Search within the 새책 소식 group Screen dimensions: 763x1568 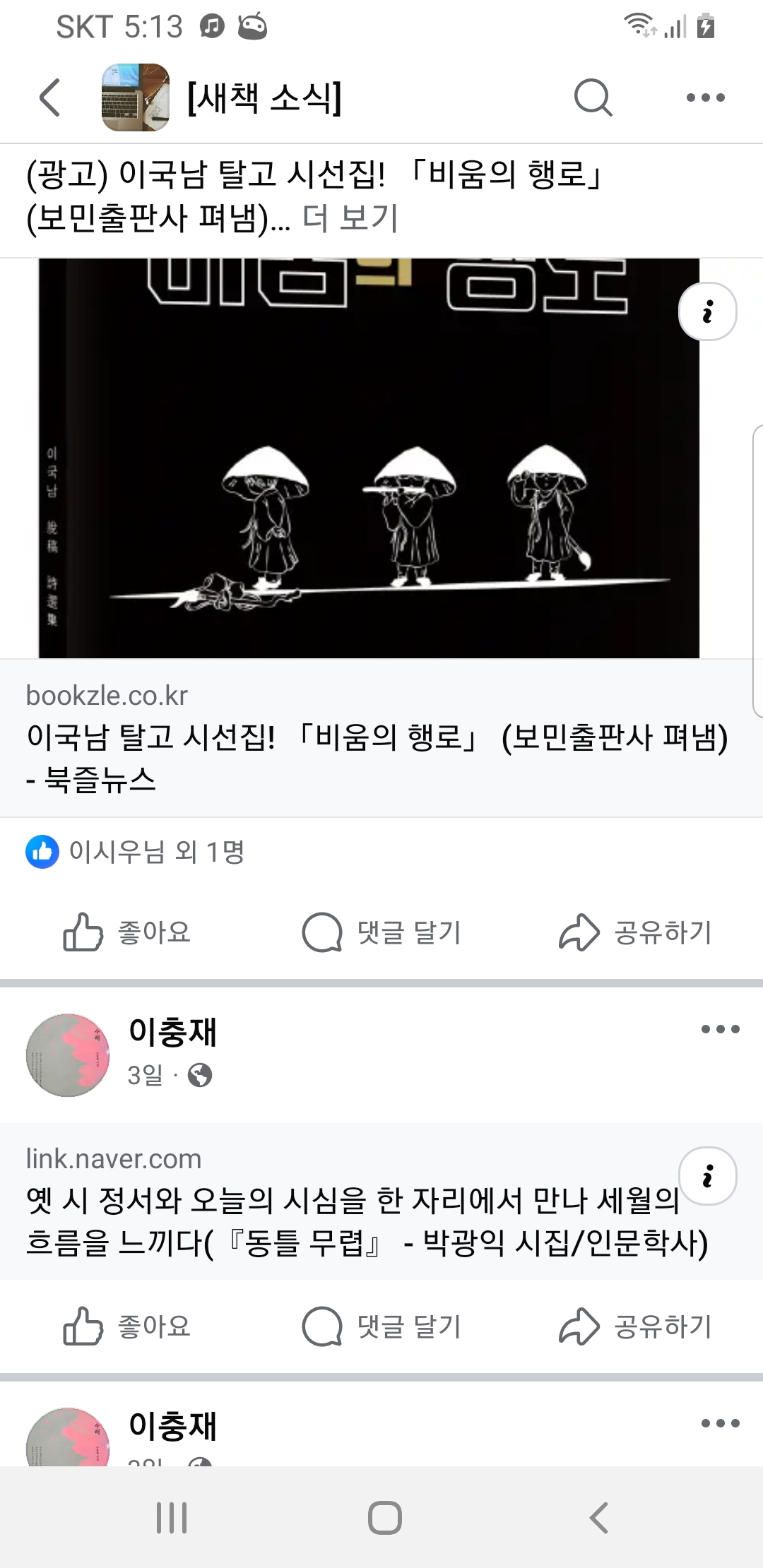(x=592, y=97)
